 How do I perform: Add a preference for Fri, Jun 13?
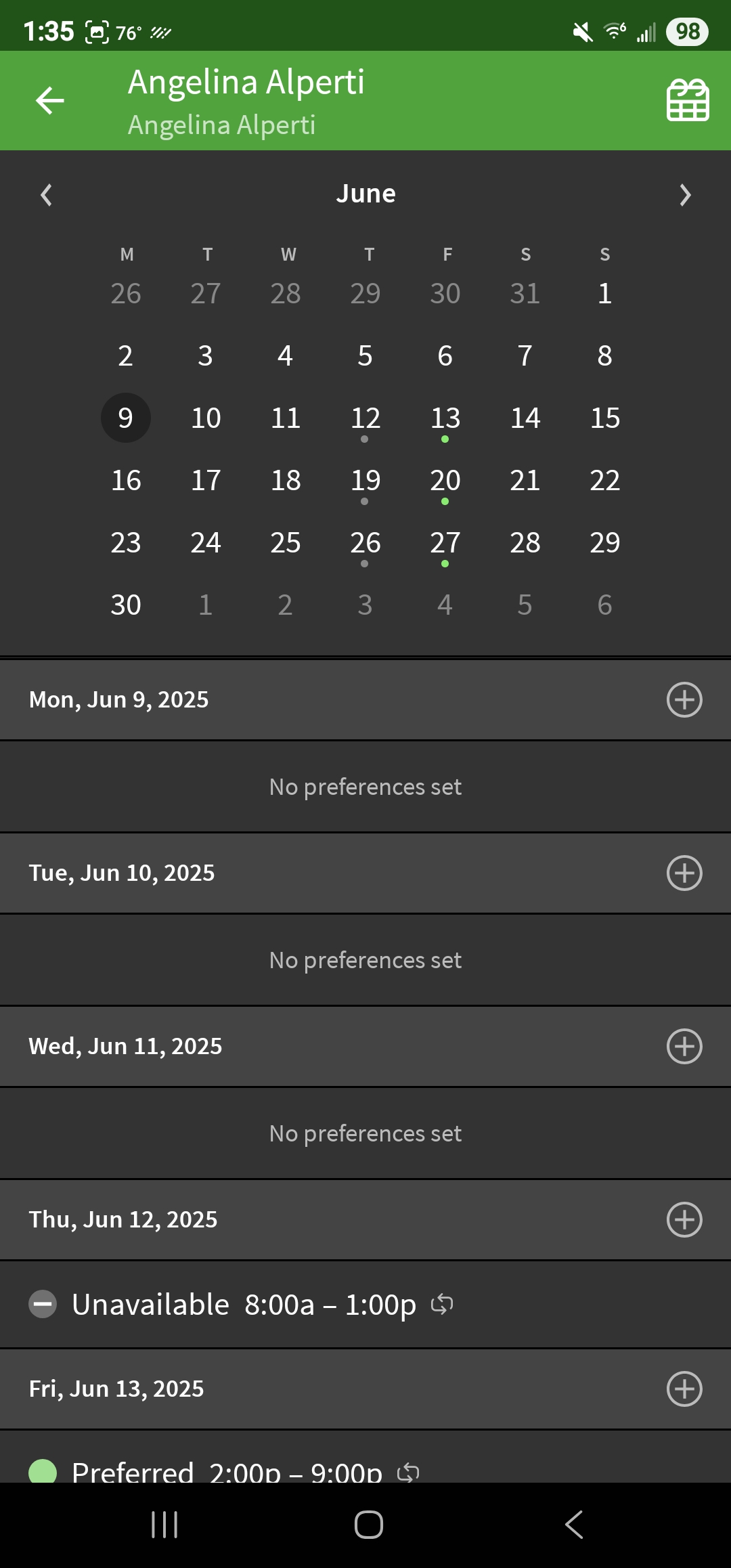684,1389
